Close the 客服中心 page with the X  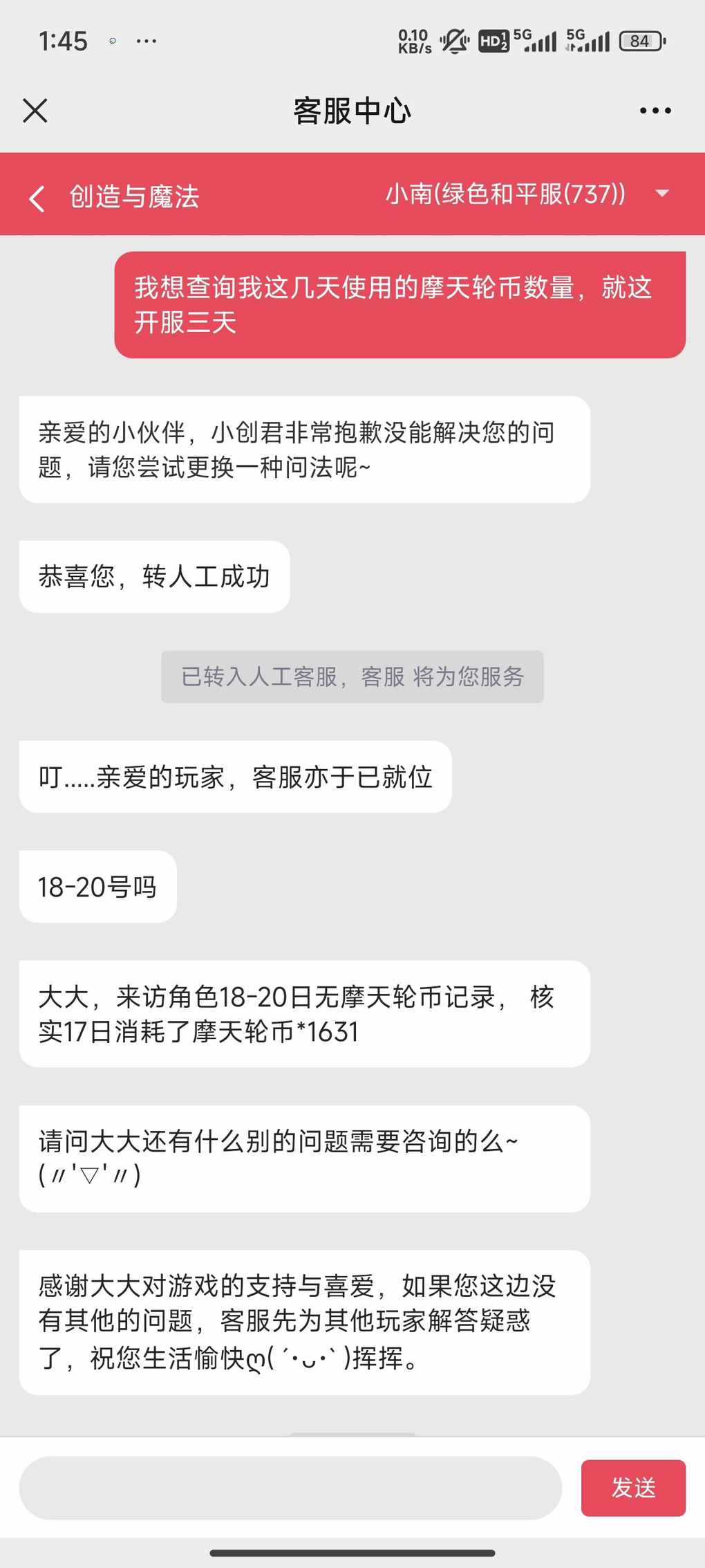35,111
